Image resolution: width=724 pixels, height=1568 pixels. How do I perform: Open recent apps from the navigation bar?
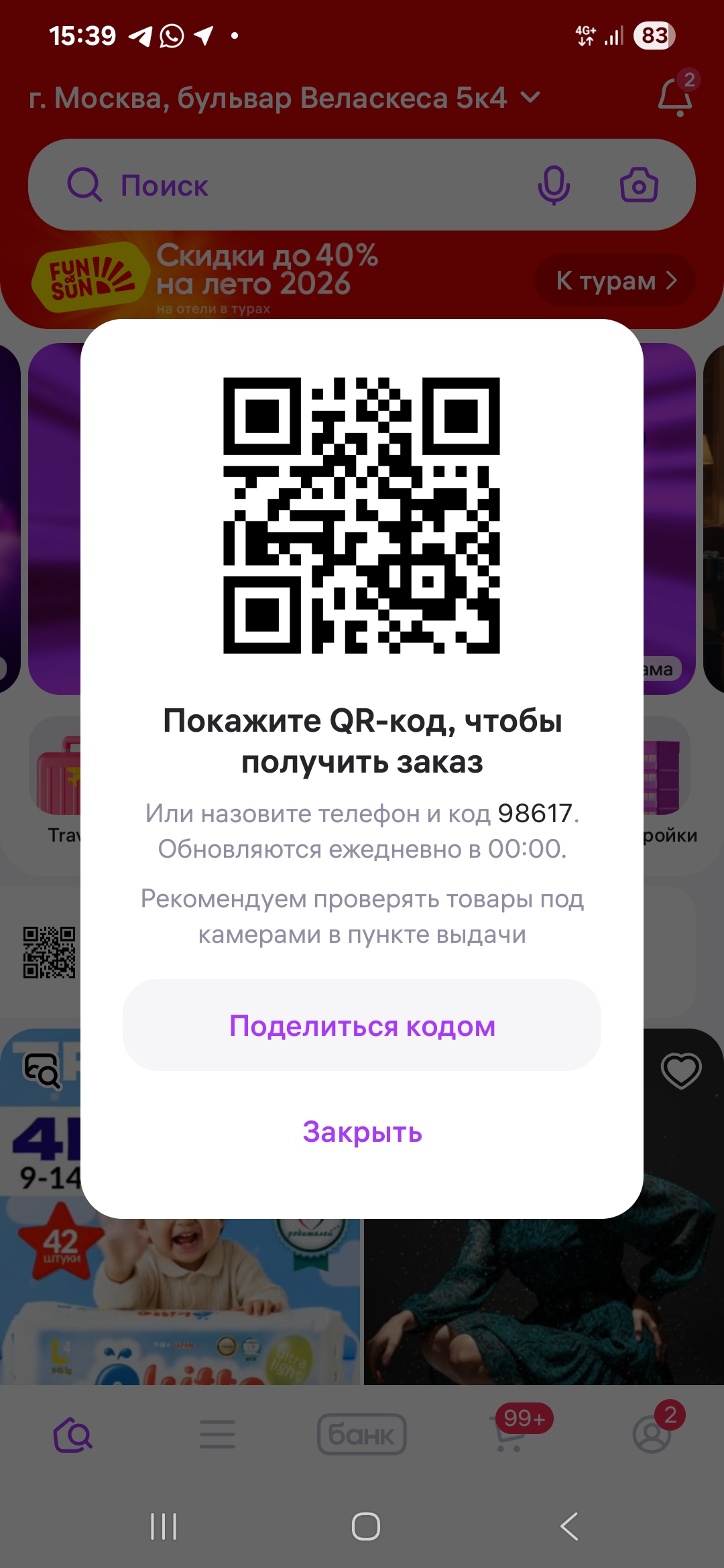pos(164,1526)
